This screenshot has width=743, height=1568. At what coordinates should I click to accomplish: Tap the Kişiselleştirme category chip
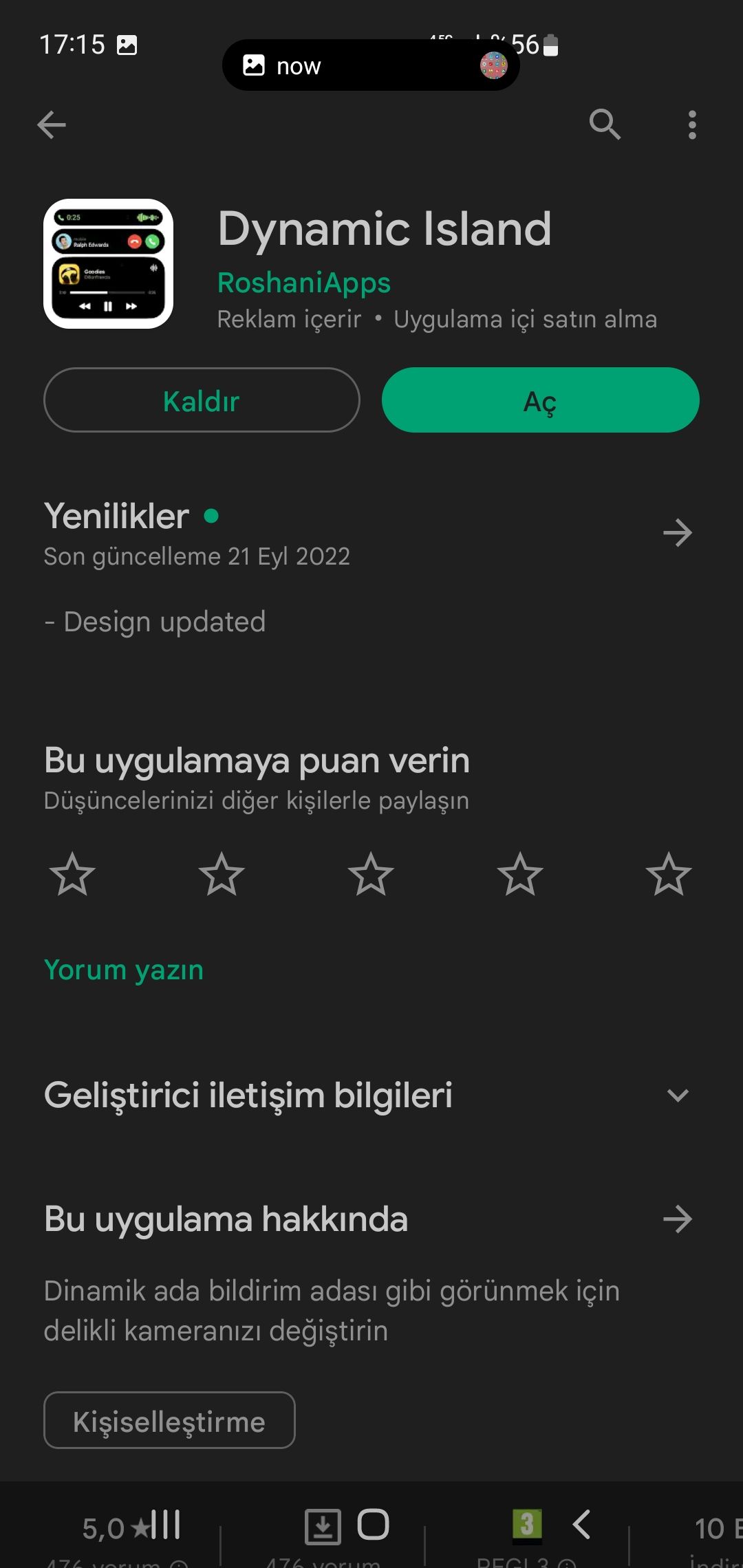coord(169,1420)
